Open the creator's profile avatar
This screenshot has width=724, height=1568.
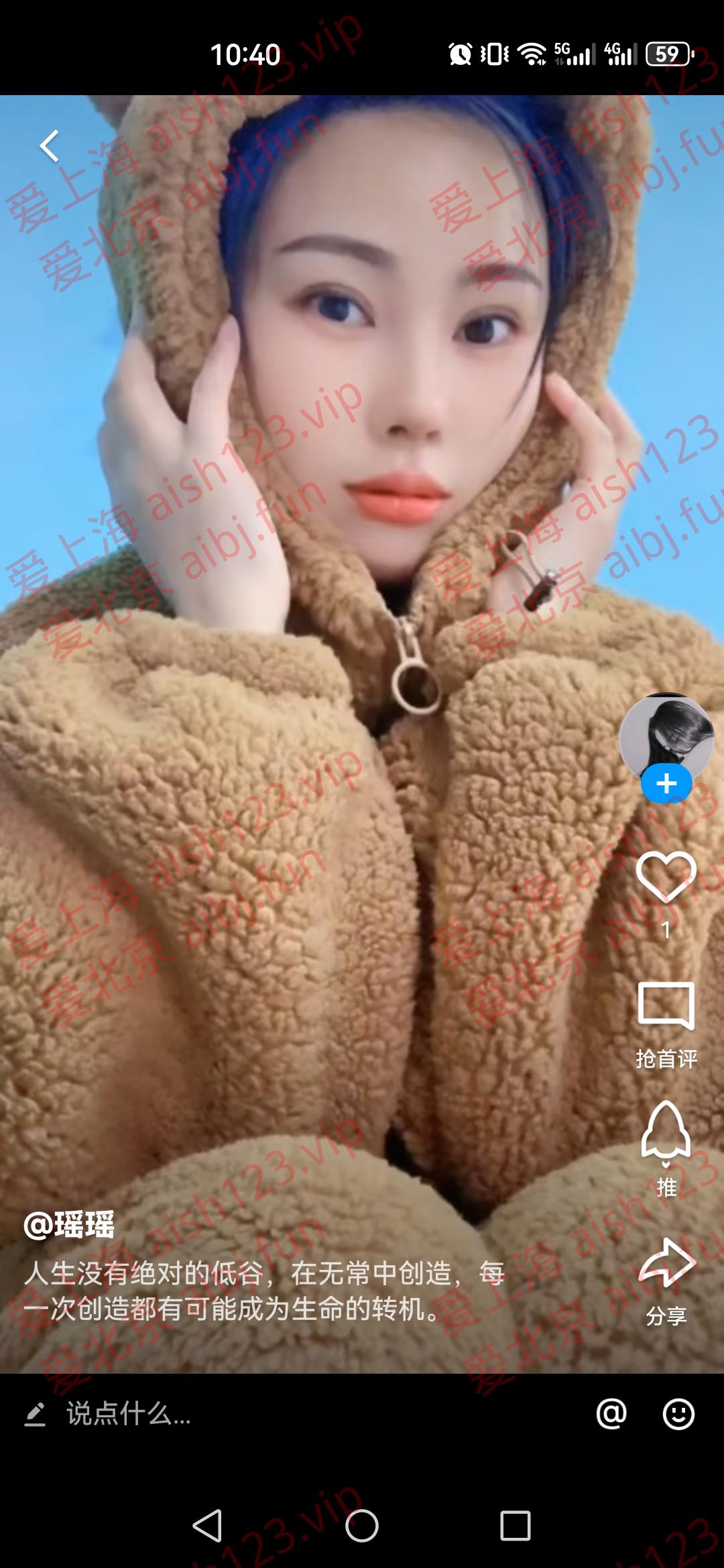point(666,736)
